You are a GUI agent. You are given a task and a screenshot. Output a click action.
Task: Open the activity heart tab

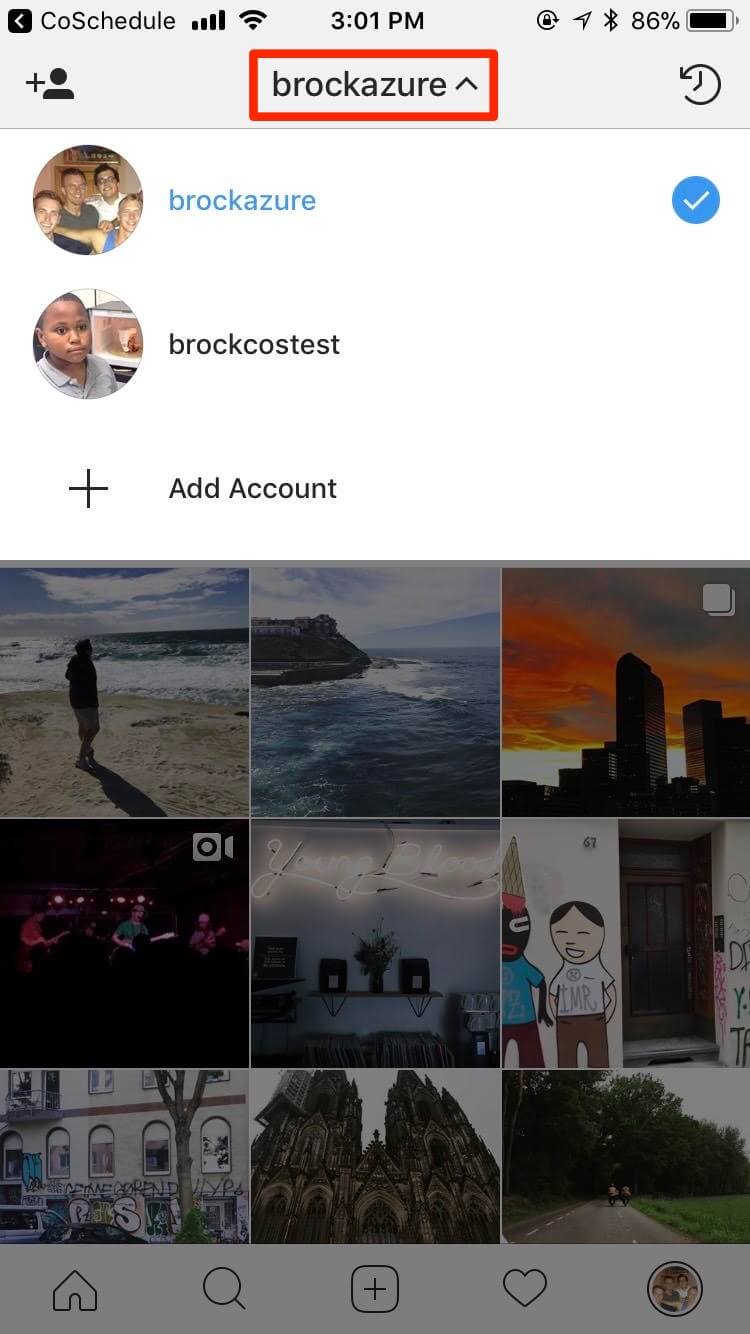[x=525, y=1289]
